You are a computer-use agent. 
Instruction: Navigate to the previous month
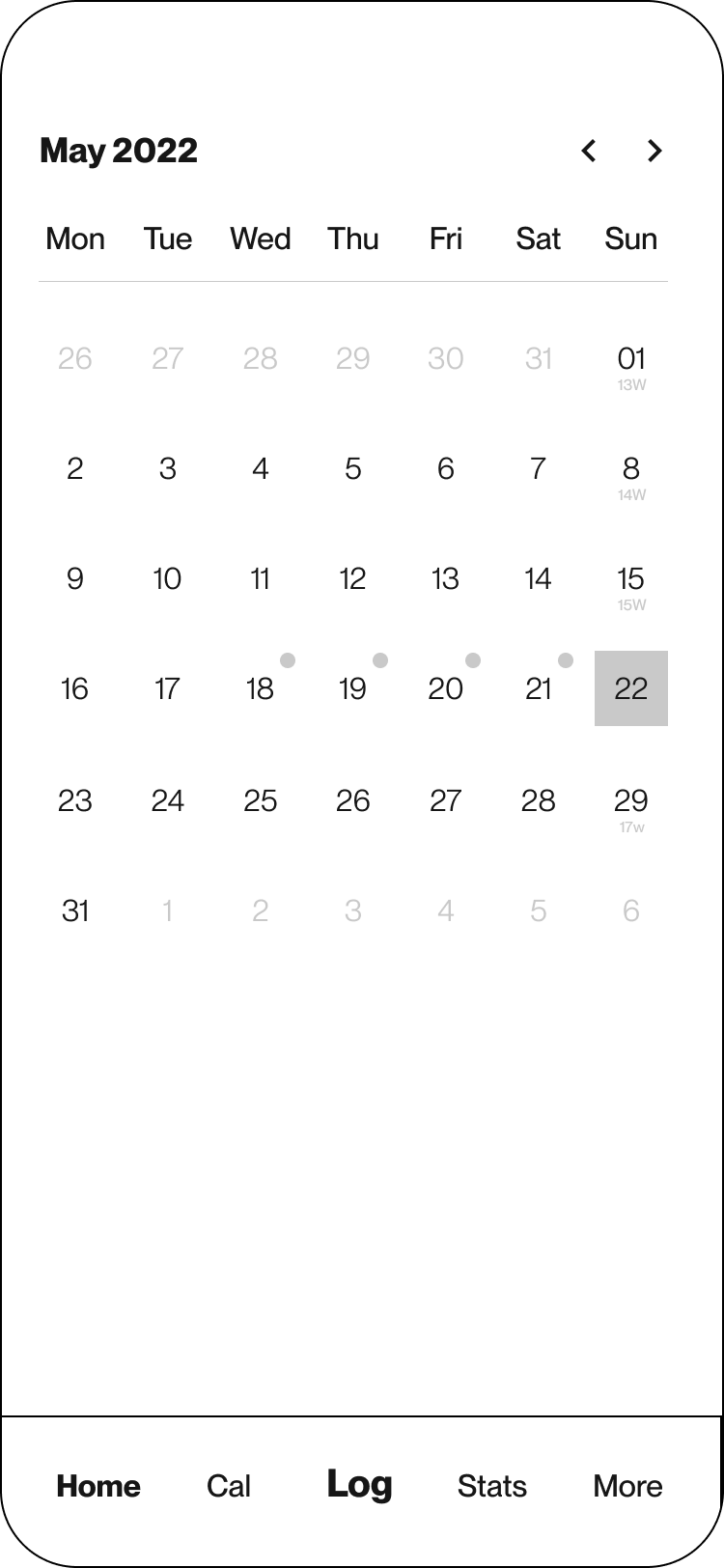(x=588, y=152)
